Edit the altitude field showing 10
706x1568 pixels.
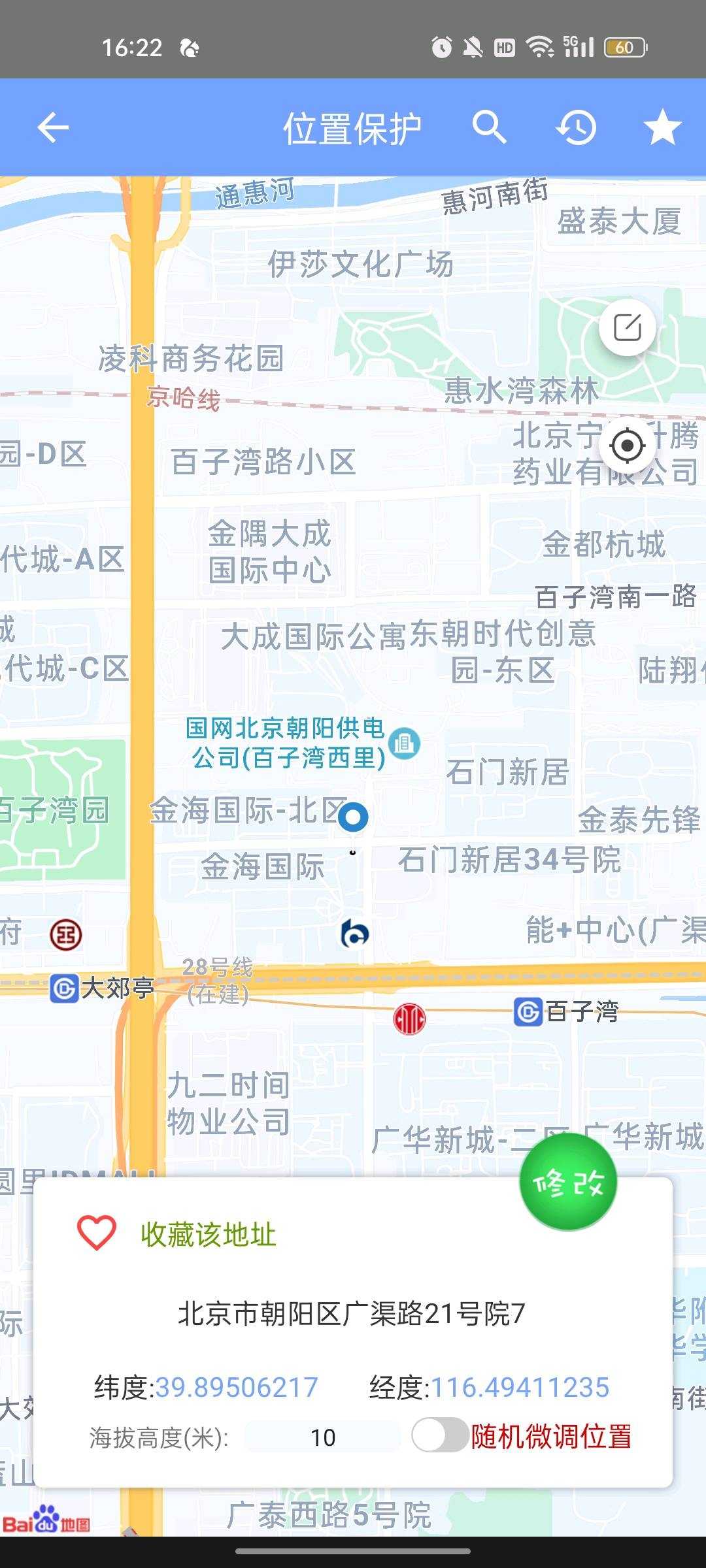coord(323,1437)
